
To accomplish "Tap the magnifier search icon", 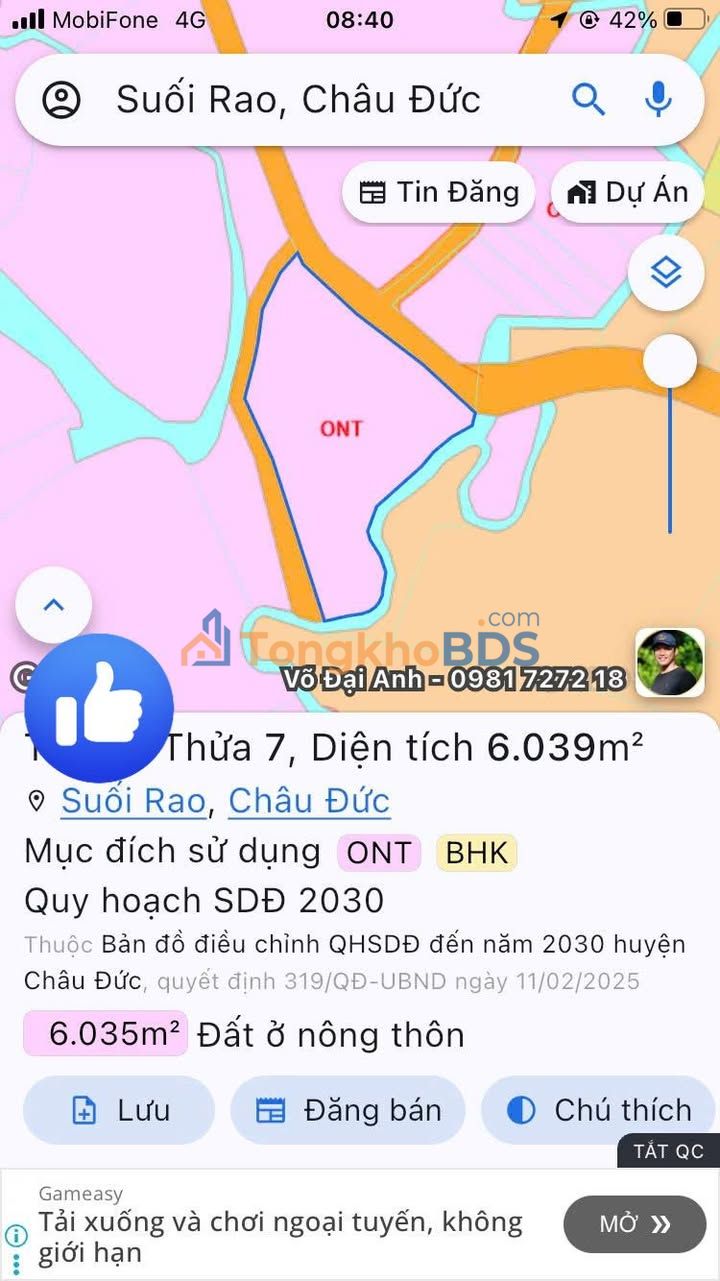I will tap(588, 100).
